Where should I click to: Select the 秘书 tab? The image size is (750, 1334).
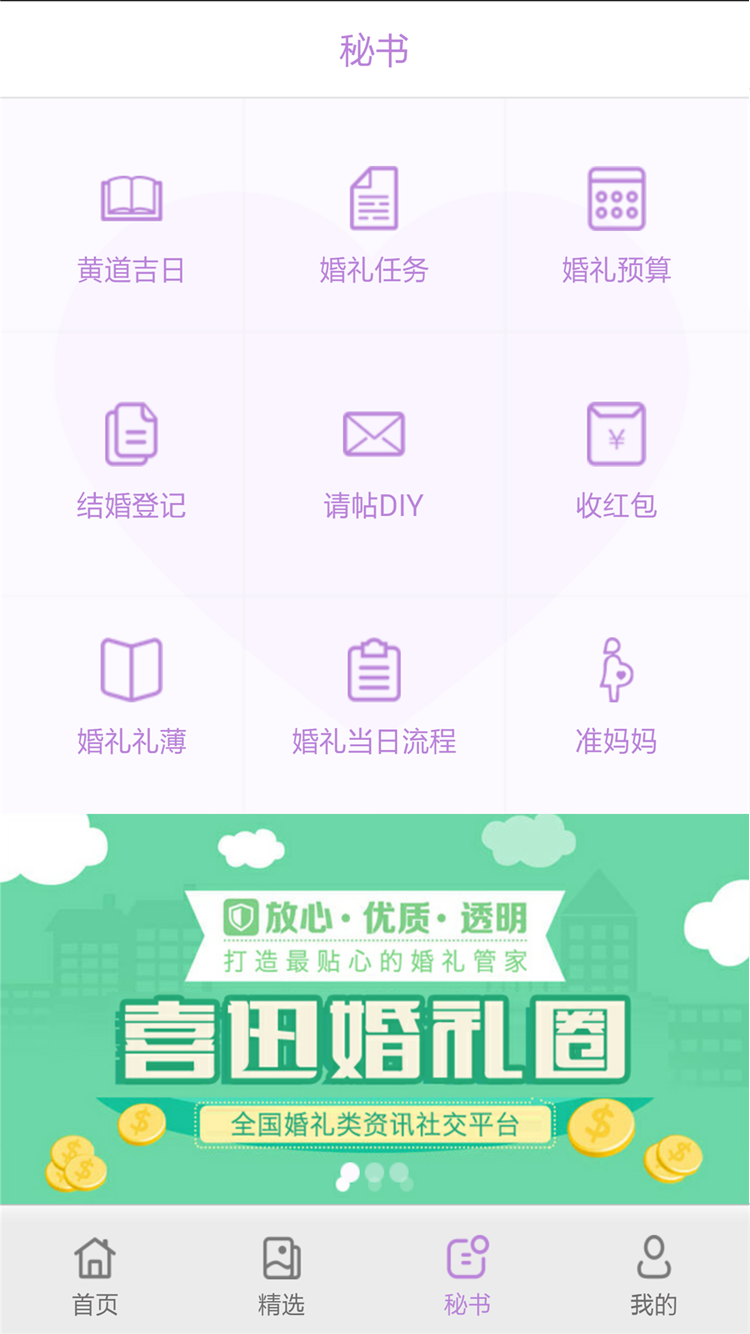click(467, 1275)
